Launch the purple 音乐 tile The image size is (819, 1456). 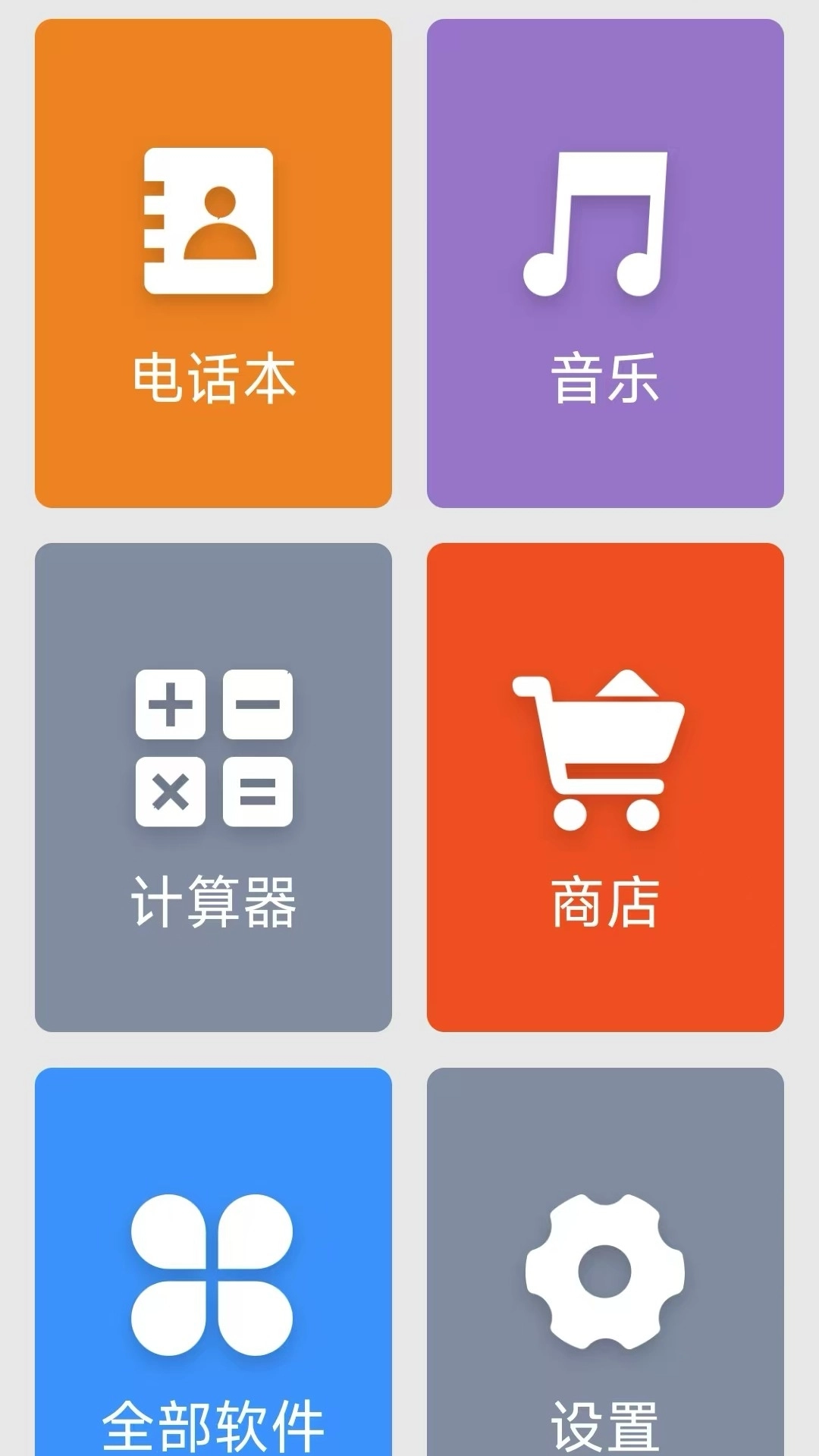coord(603,262)
